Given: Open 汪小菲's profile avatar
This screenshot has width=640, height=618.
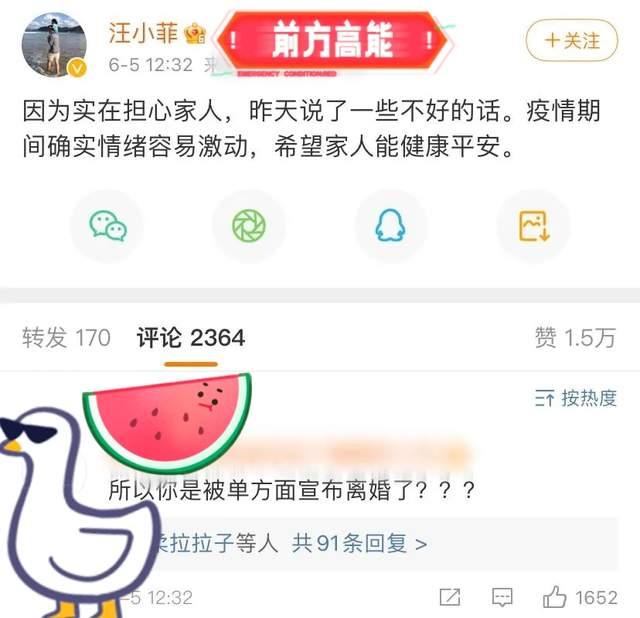Looking at the screenshot, I should point(53,45).
